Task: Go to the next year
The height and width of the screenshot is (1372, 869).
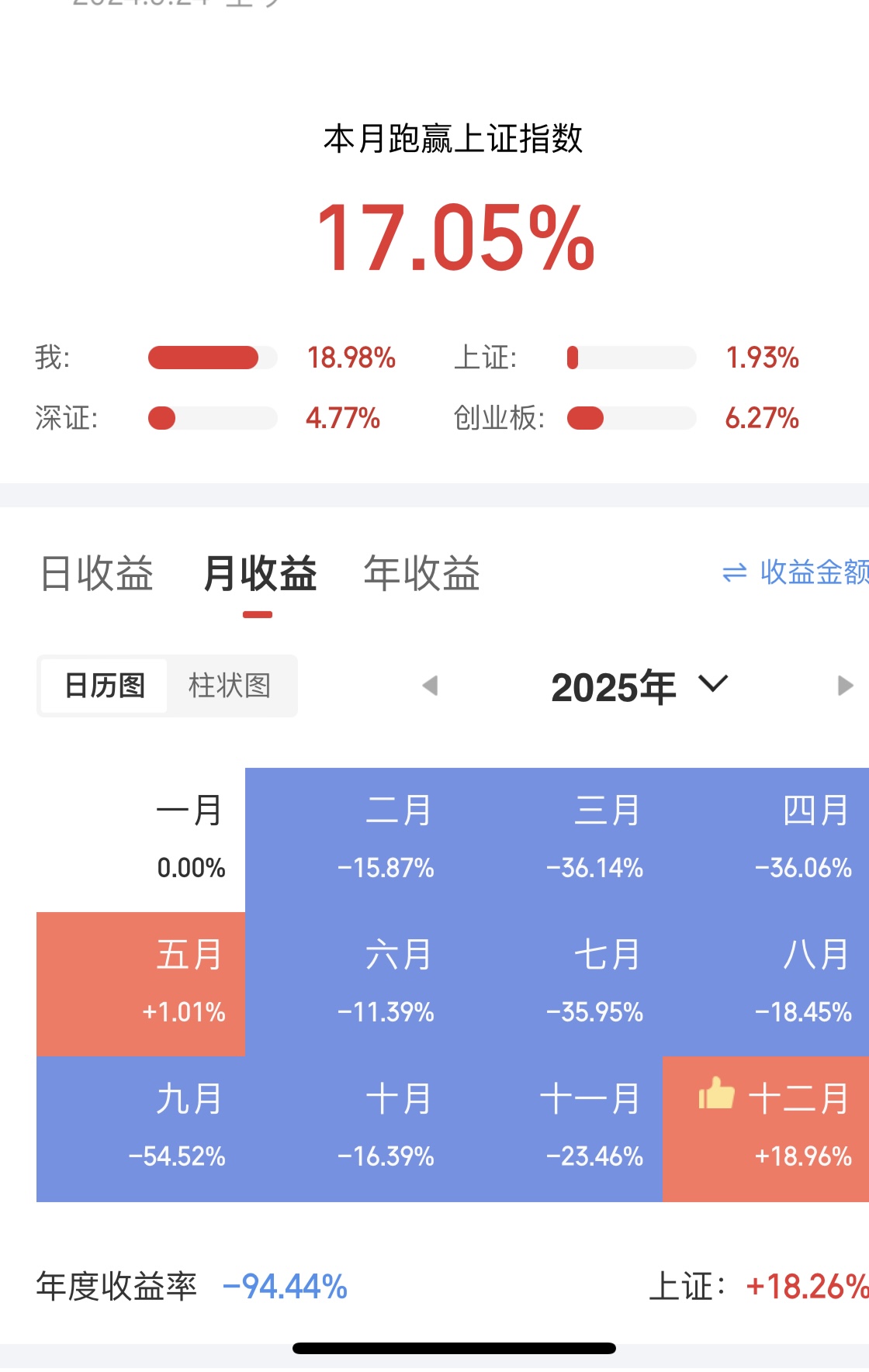Action: click(x=845, y=686)
